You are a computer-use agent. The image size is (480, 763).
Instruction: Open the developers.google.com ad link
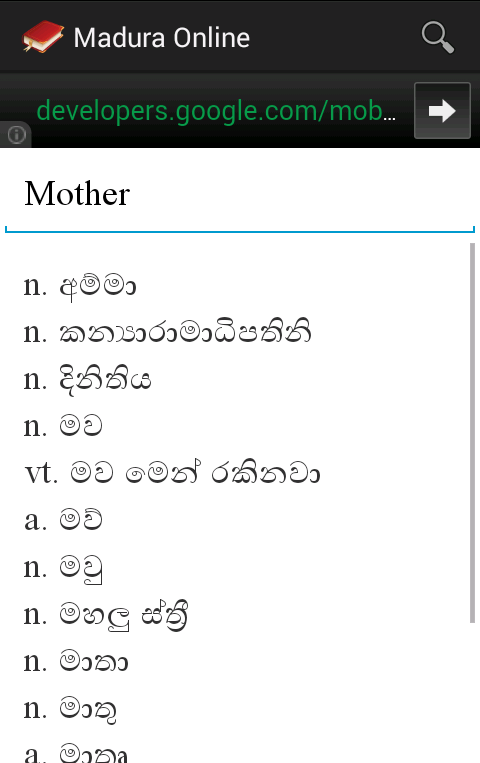216,111
